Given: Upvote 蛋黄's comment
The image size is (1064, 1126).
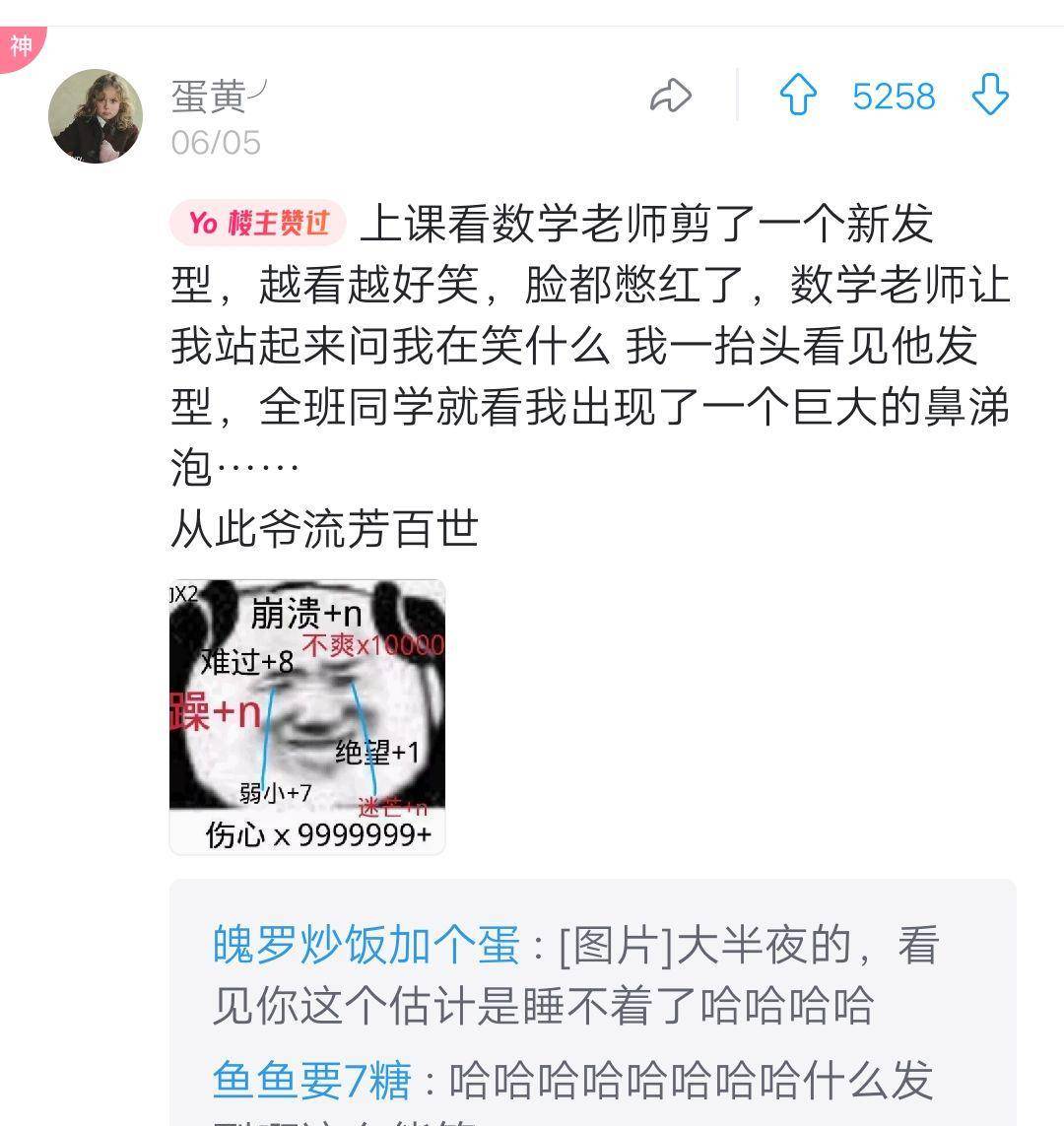Looking at the screenshot, I should [x=798, y=97].
